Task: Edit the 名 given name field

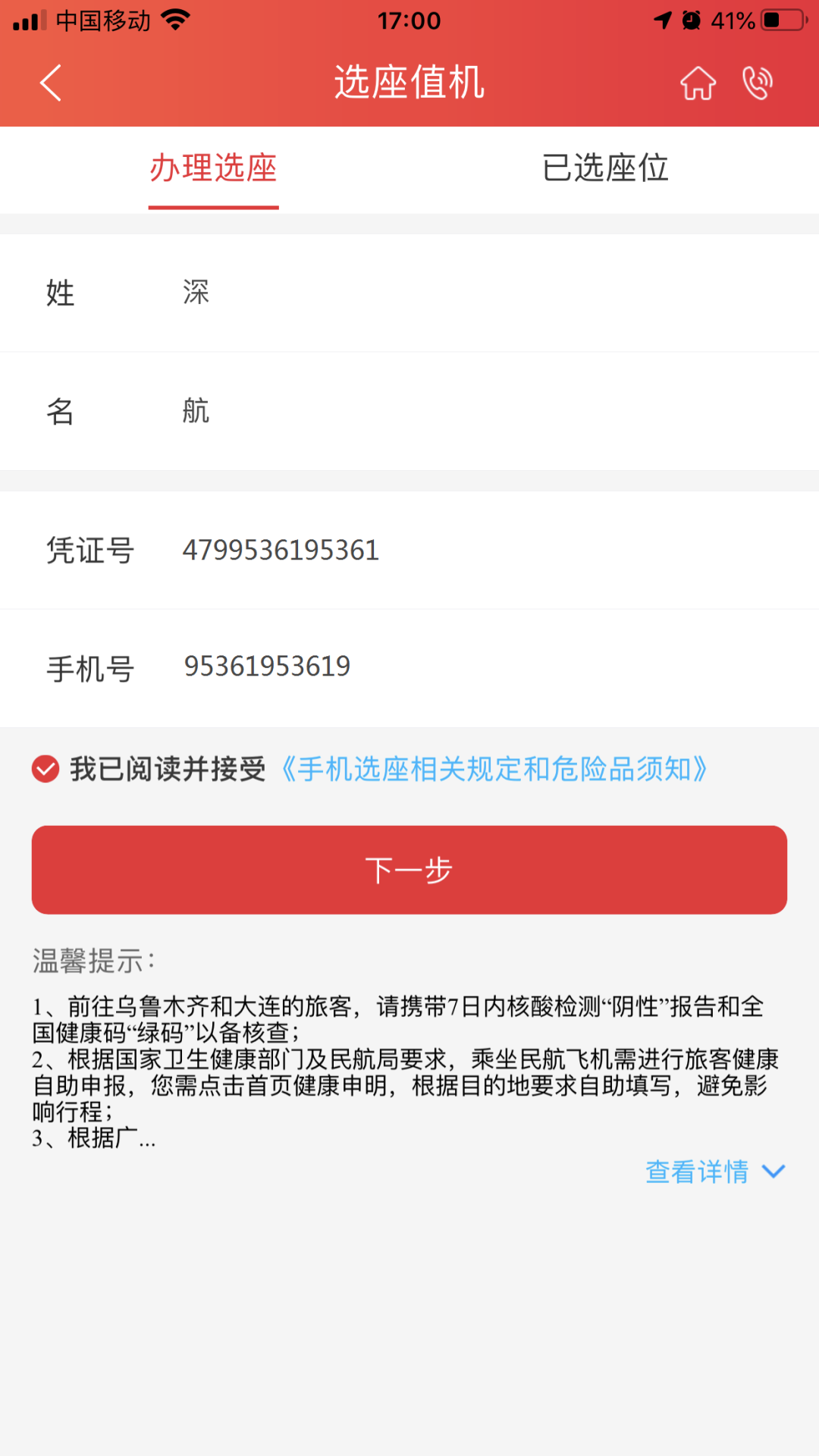Action: pos(455,411)
